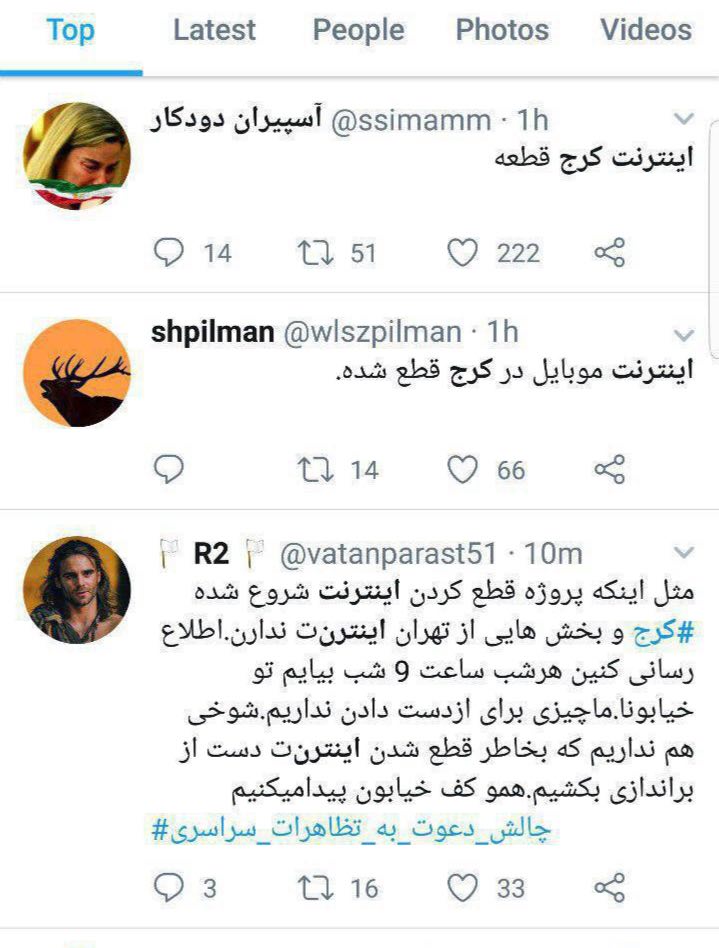Reply to @ssimamm's tweet
This screenshot has height=948, width=719.
170,253
